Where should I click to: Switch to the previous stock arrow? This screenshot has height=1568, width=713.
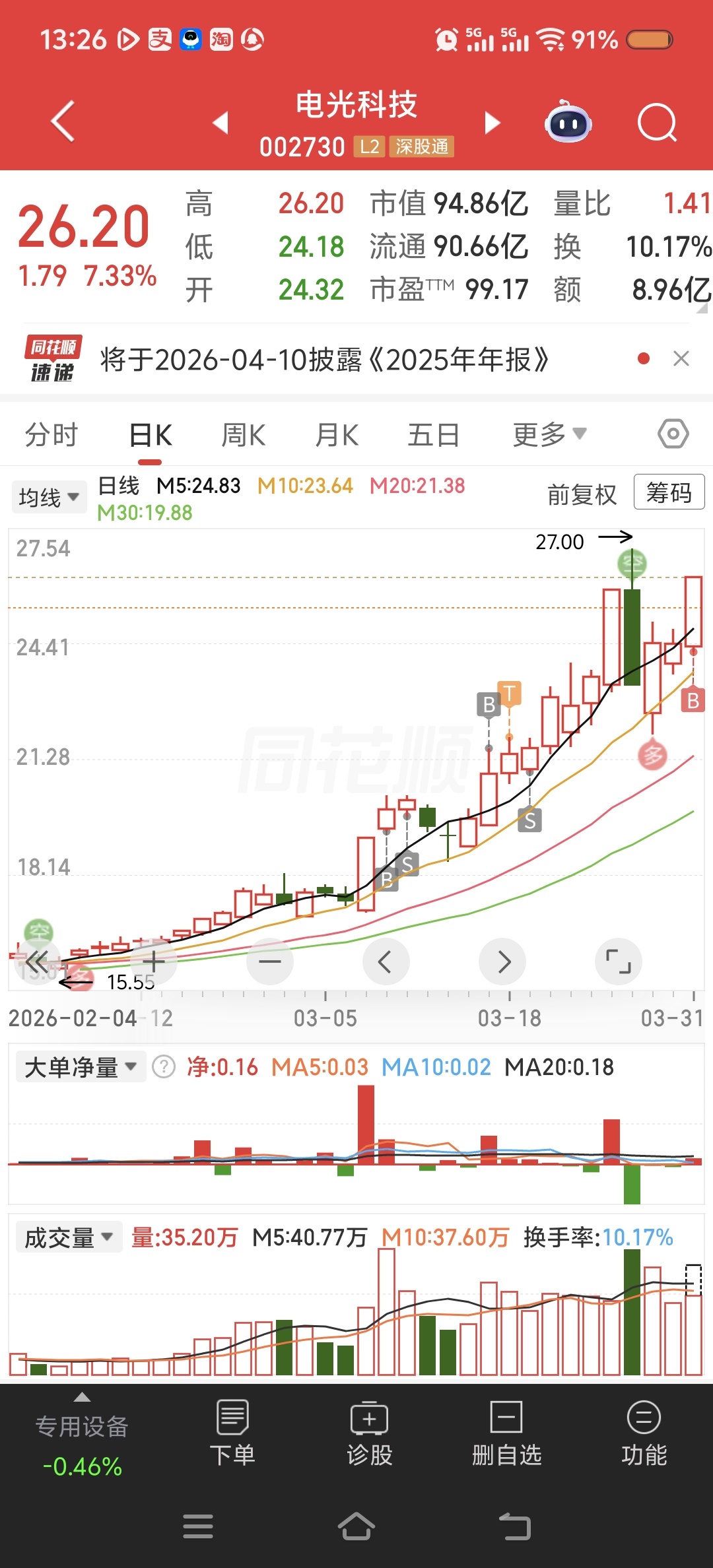(221, 123)
